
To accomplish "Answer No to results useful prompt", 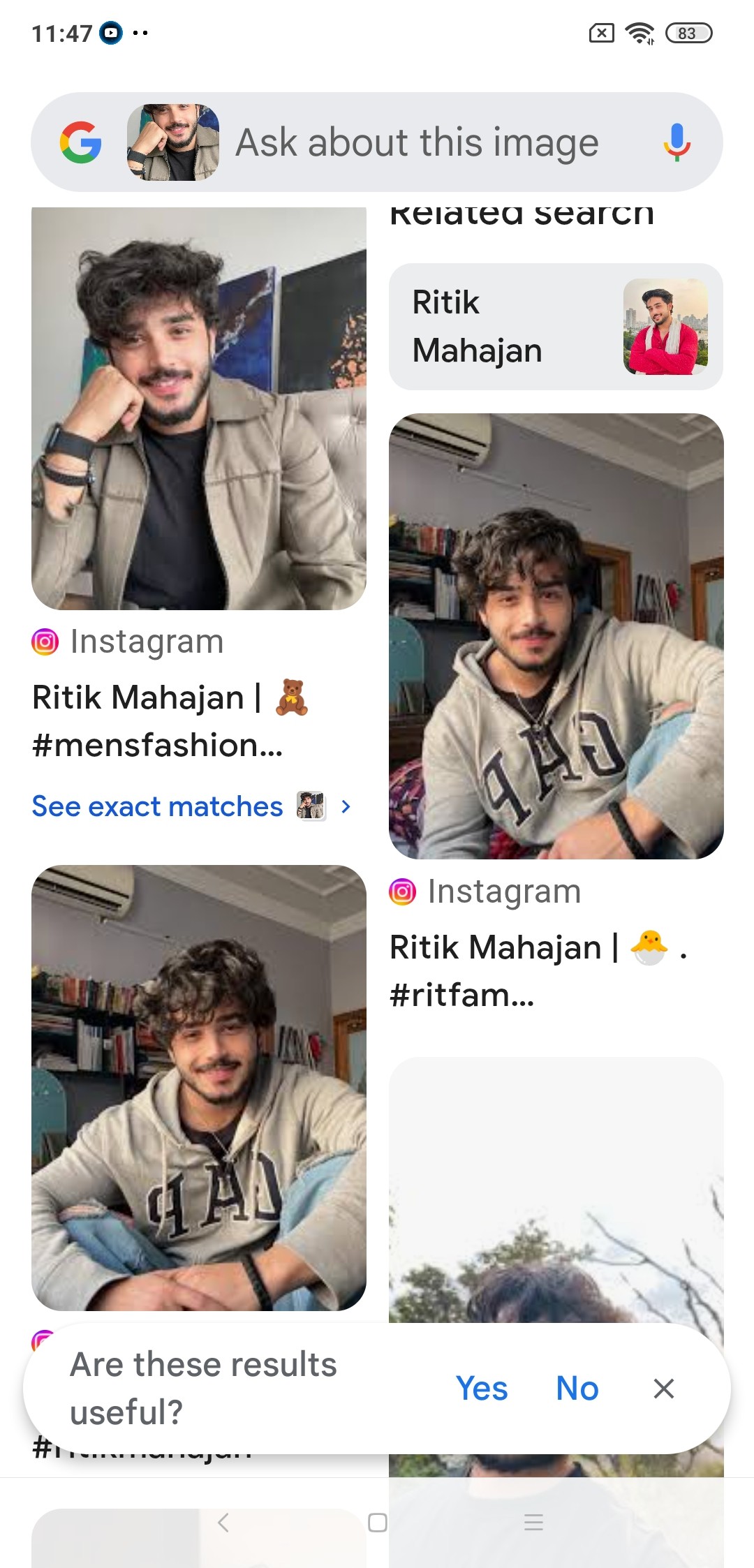I will point(577,1388).
